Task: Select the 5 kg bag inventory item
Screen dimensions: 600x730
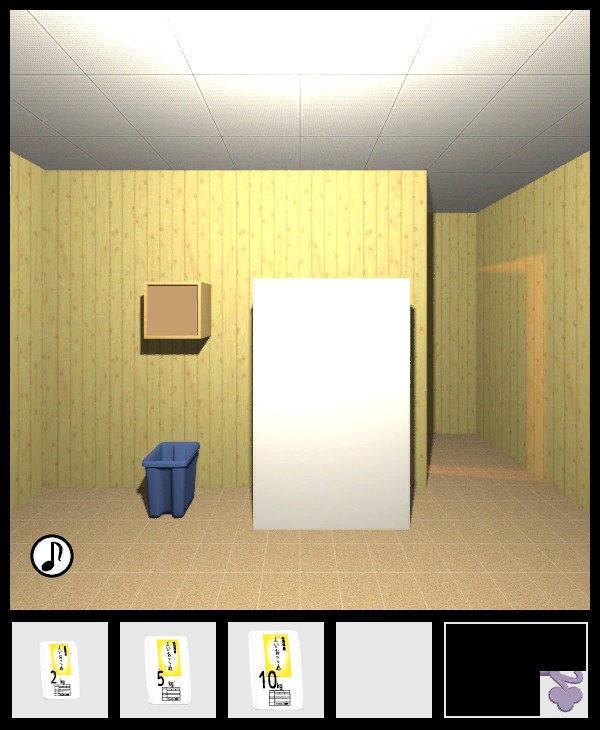Action: [168, 669]
